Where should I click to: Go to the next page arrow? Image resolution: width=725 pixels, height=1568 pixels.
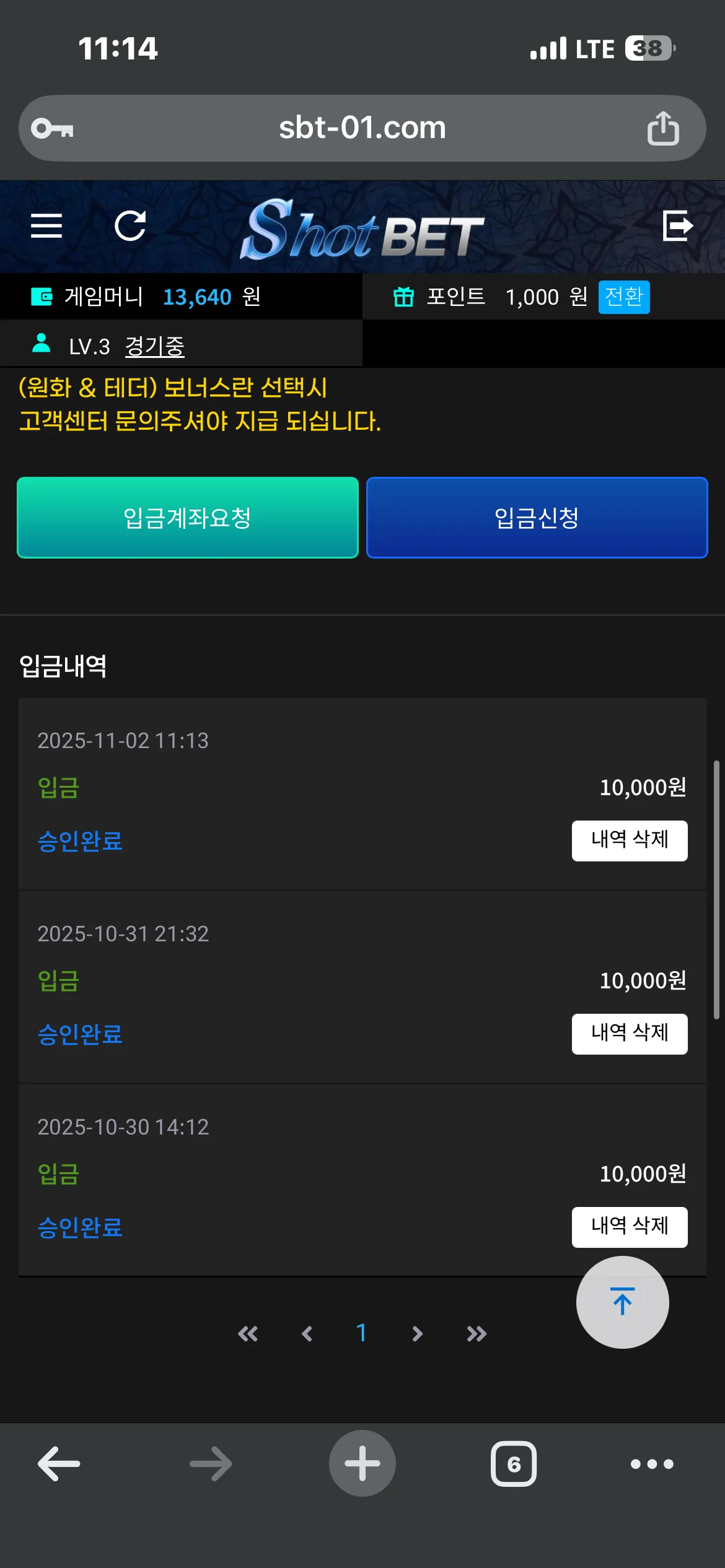point(417,1333)
